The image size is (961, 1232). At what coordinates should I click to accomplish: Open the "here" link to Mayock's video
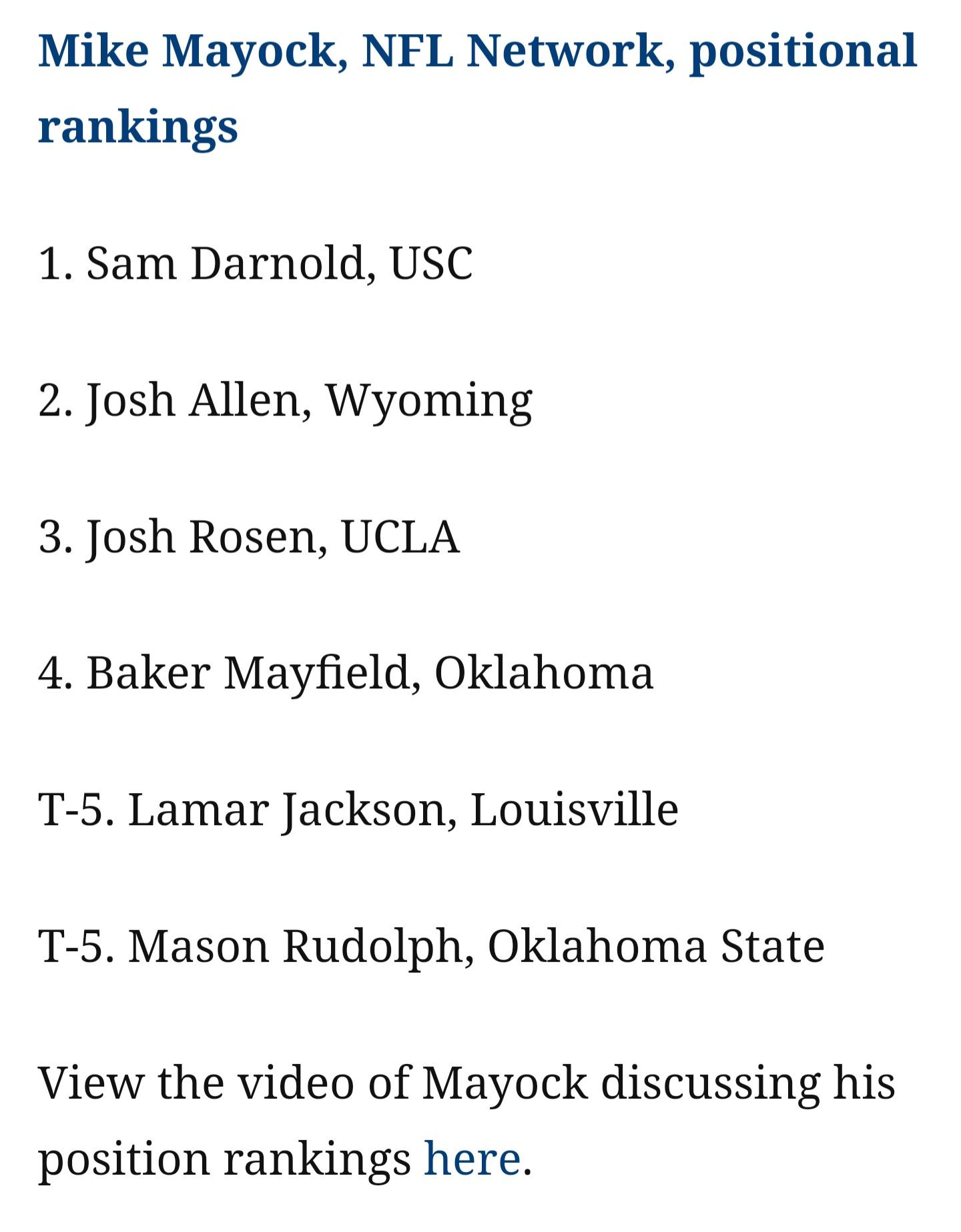tap(472, 1159)
